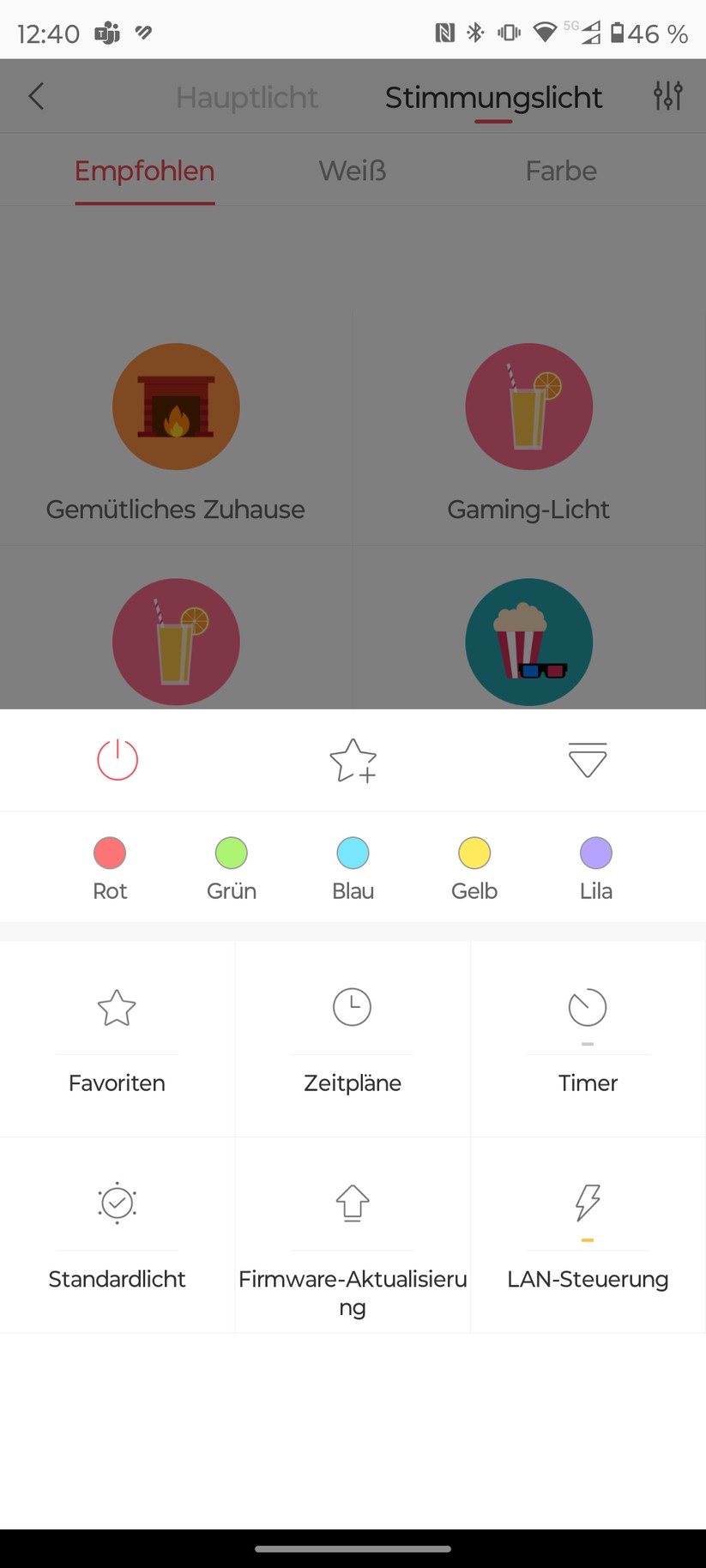Collapse the panel with the triangle icon

[x=587, y=758]
